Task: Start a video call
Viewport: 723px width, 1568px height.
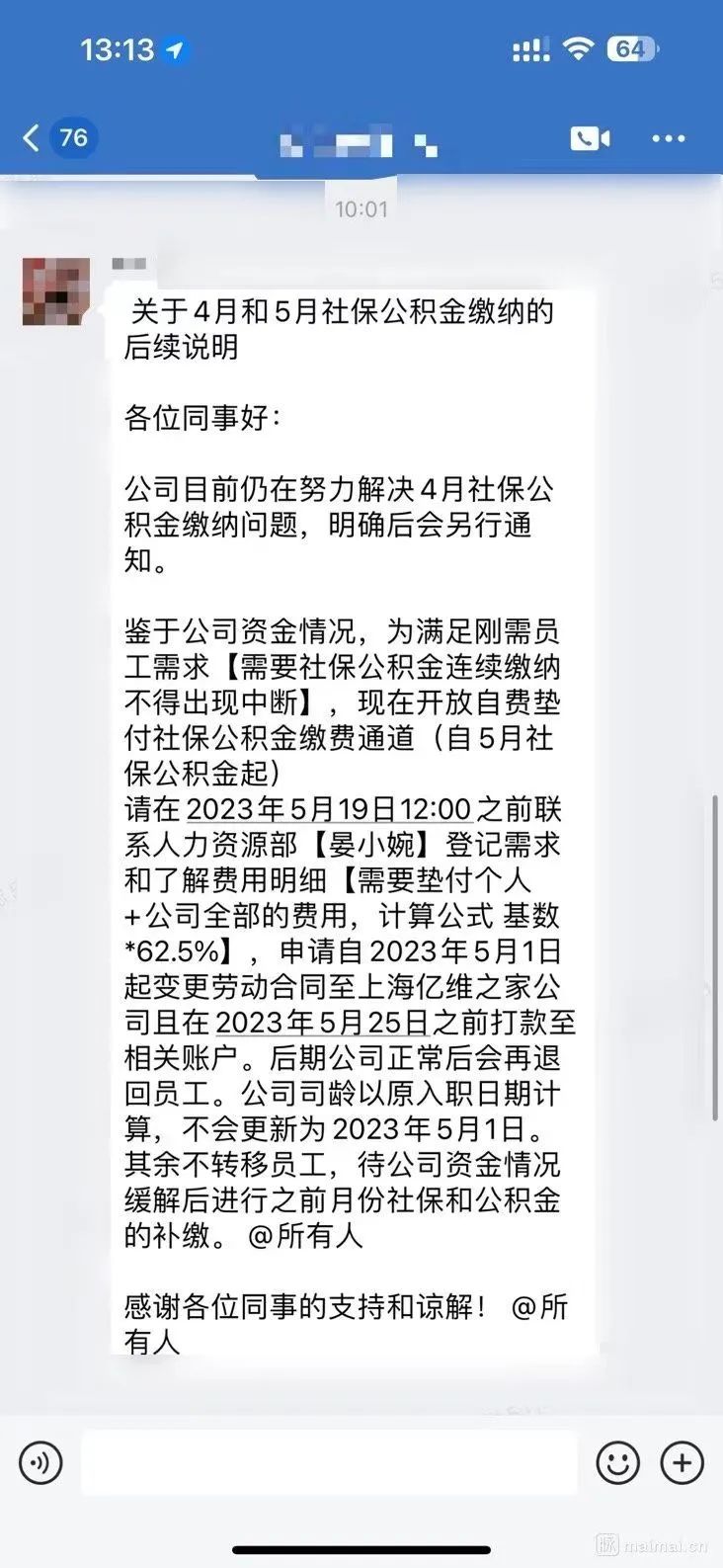Action: (590, 138)
